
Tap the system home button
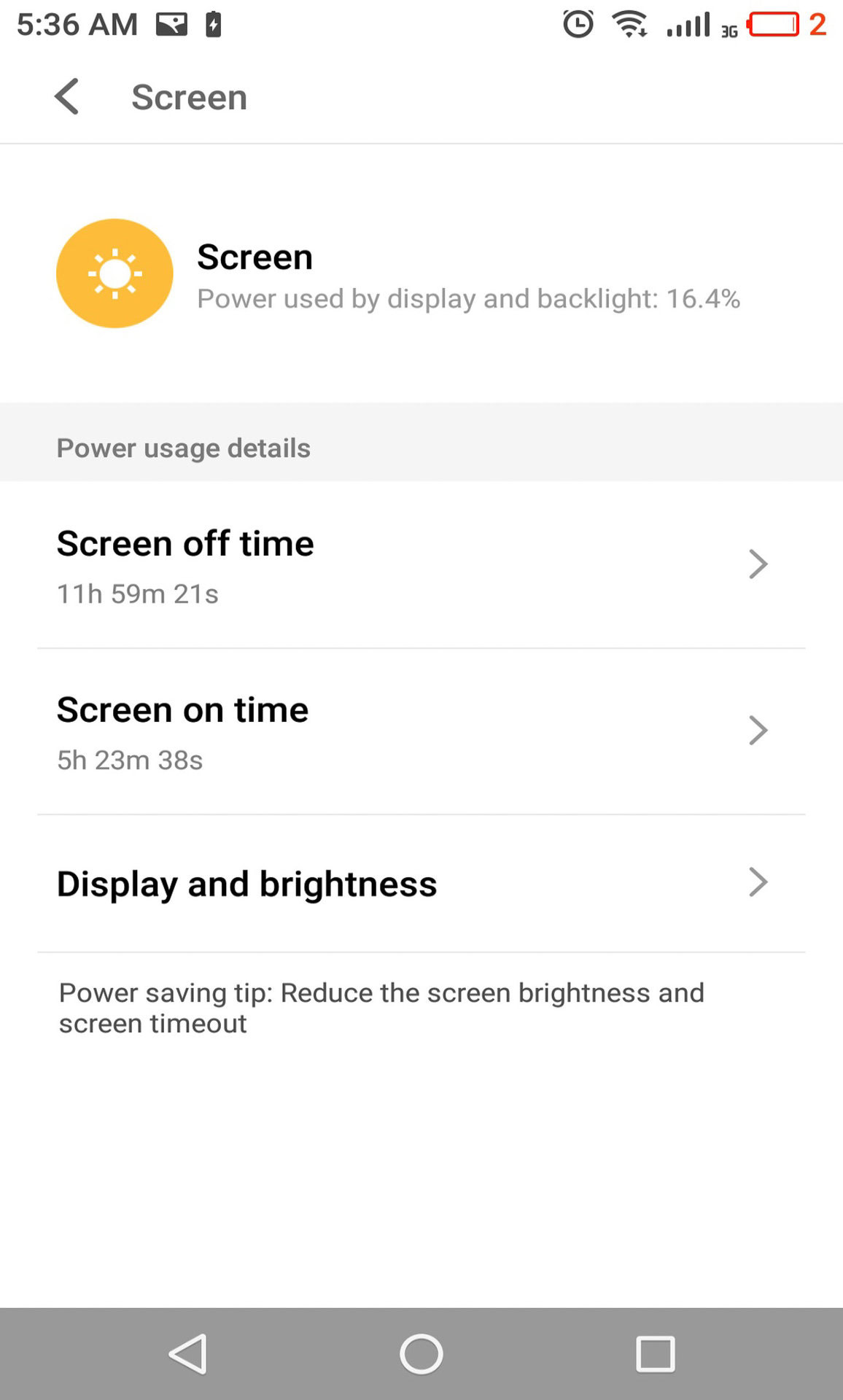(x=421, y=1354)
